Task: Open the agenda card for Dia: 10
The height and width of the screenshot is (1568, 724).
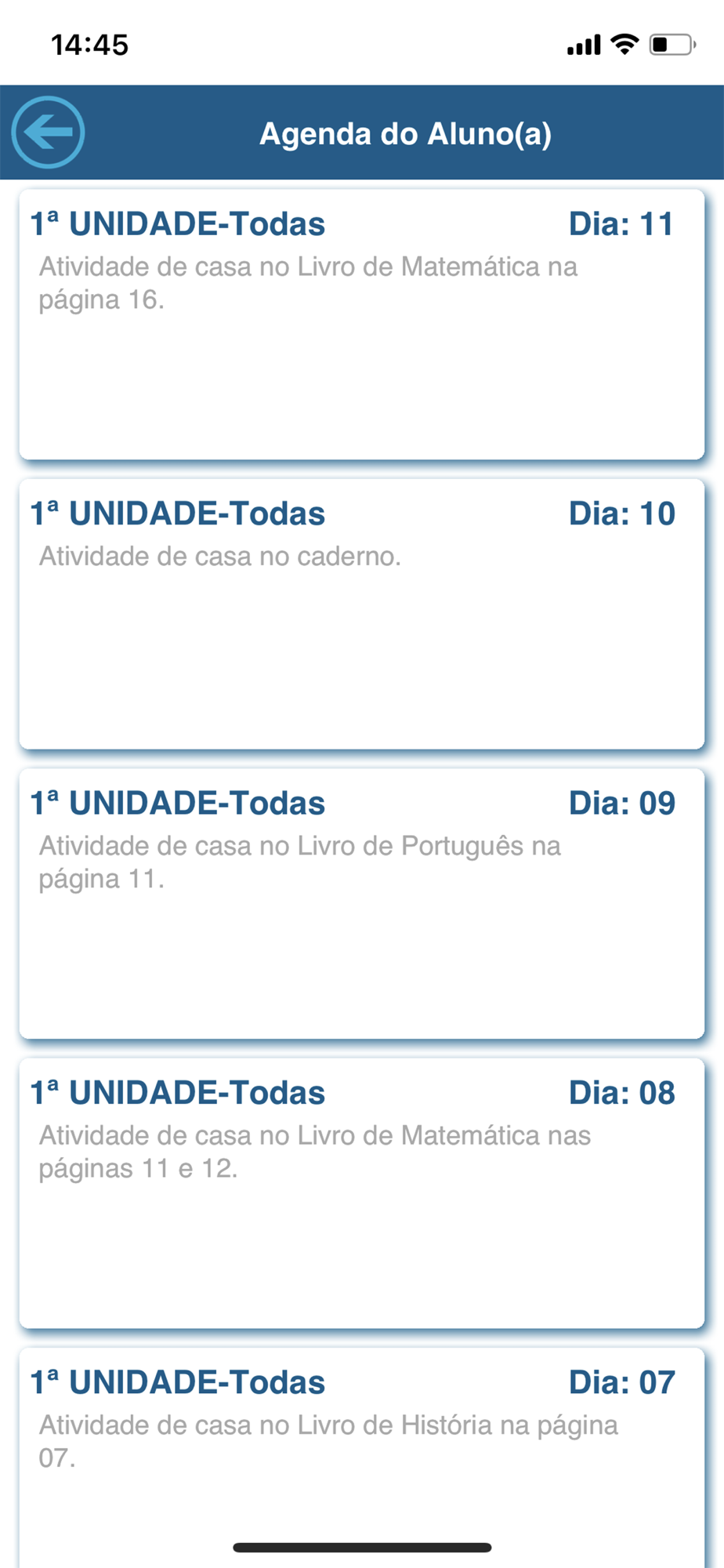Action: coord(361,614)
